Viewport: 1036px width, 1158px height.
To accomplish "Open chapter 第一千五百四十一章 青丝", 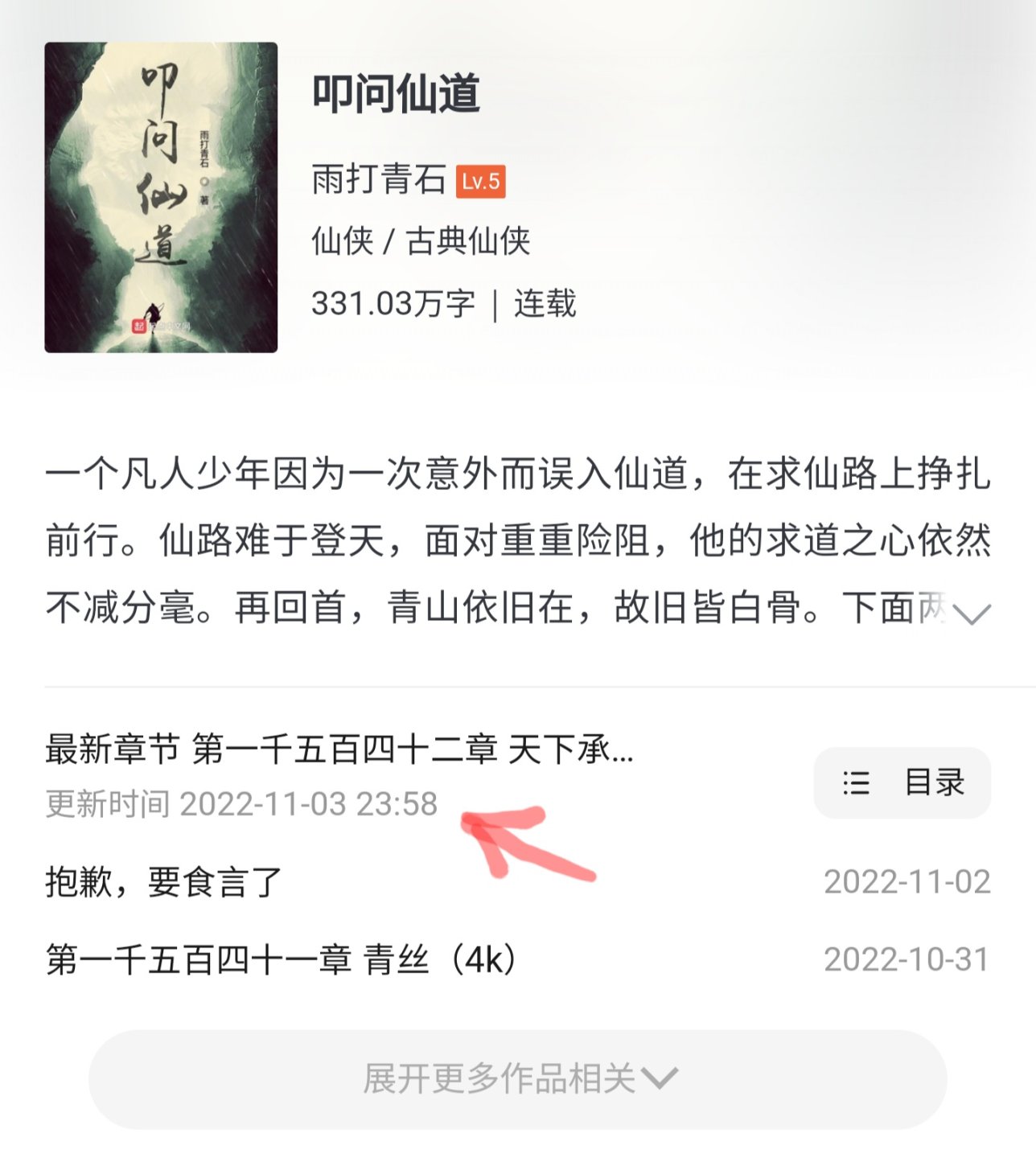I will coord(282,959).
